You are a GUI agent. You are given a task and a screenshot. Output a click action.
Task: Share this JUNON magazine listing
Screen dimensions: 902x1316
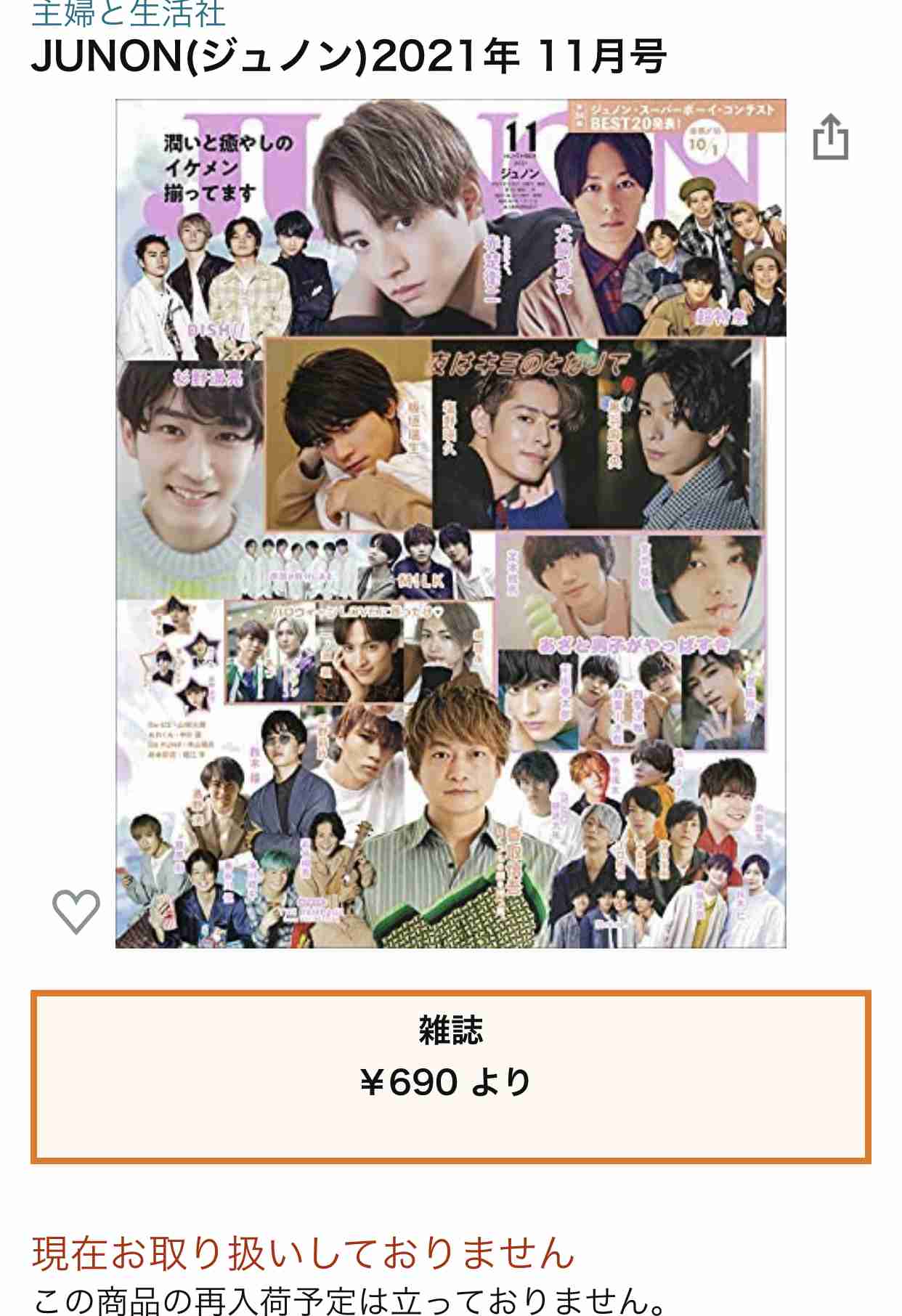click(830, 137)
